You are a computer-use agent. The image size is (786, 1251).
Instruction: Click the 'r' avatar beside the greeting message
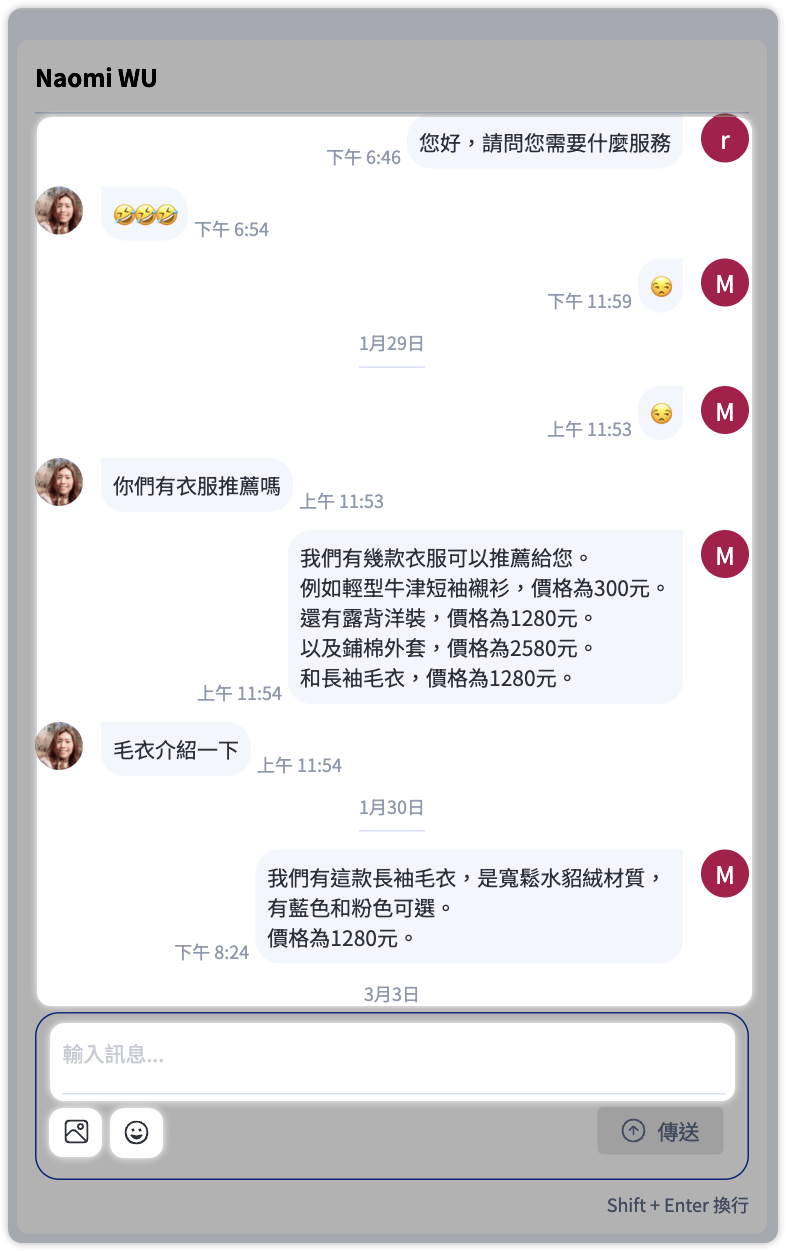pos(724,139)
